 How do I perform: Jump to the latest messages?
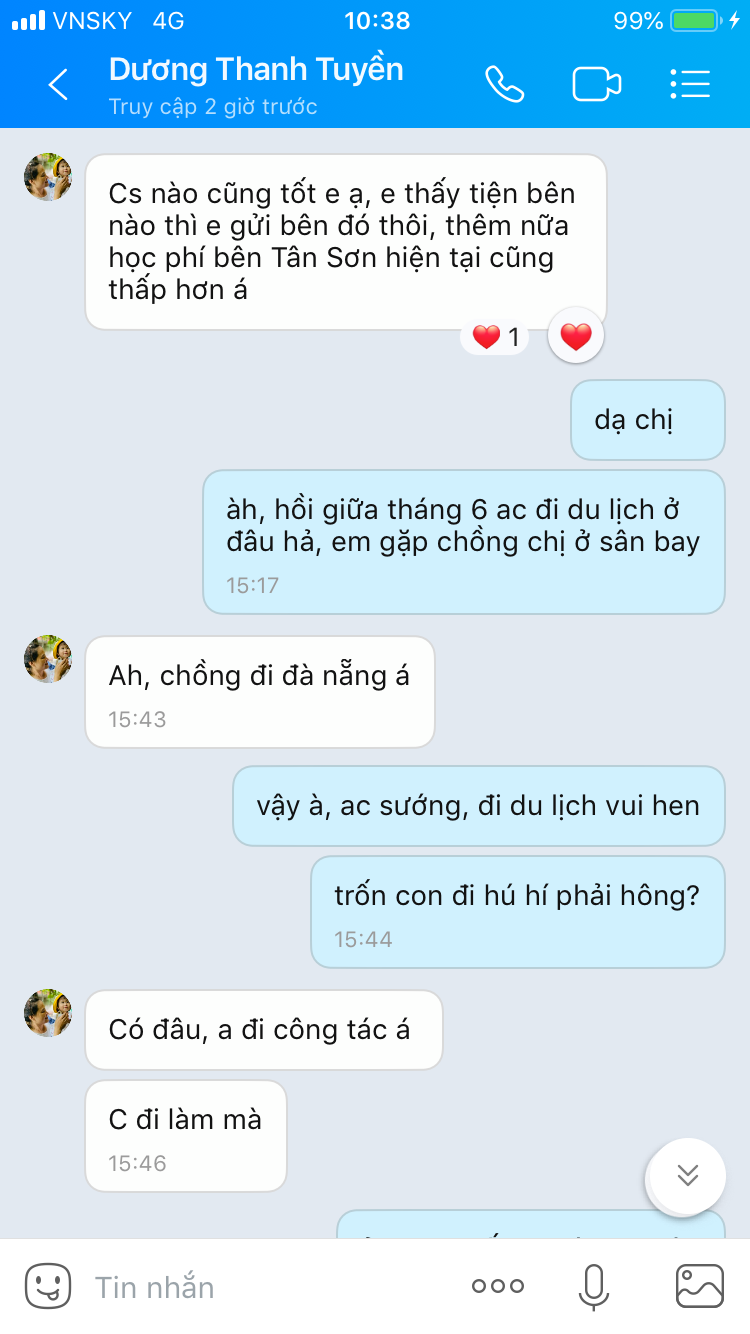[687, 1176]
